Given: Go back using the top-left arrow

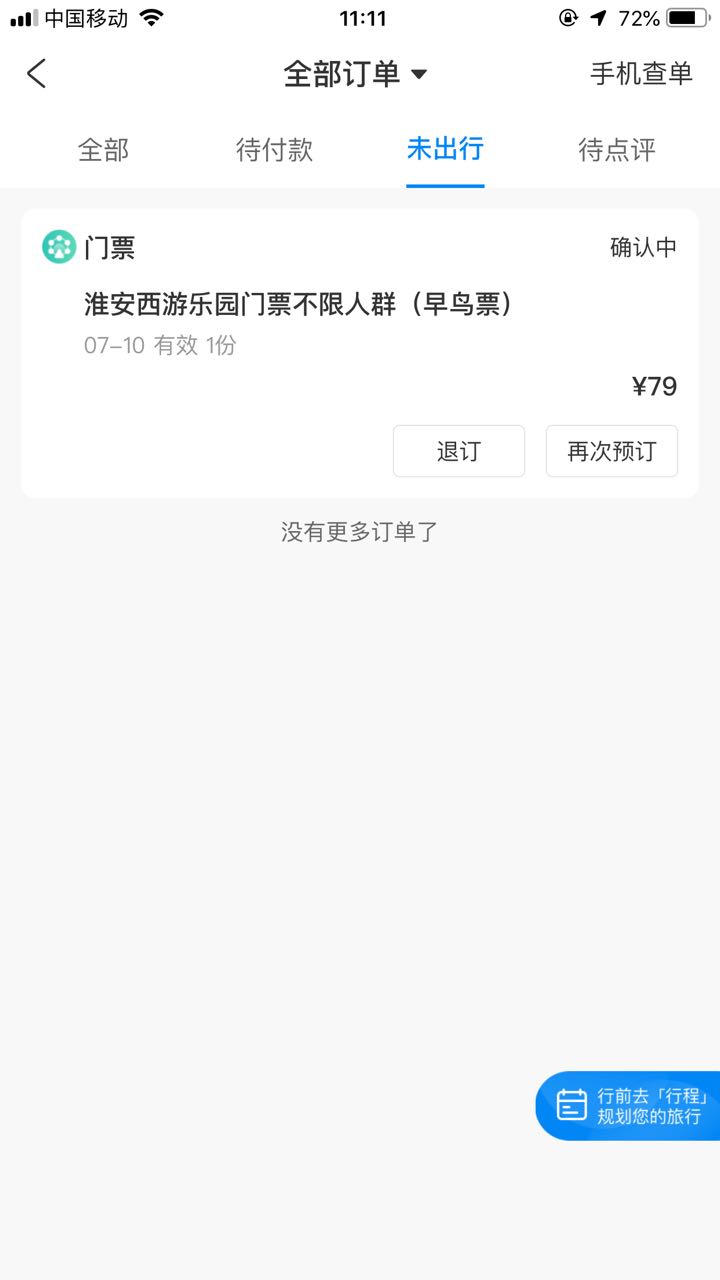Looking at the screenshot, I should pos(37,74).
